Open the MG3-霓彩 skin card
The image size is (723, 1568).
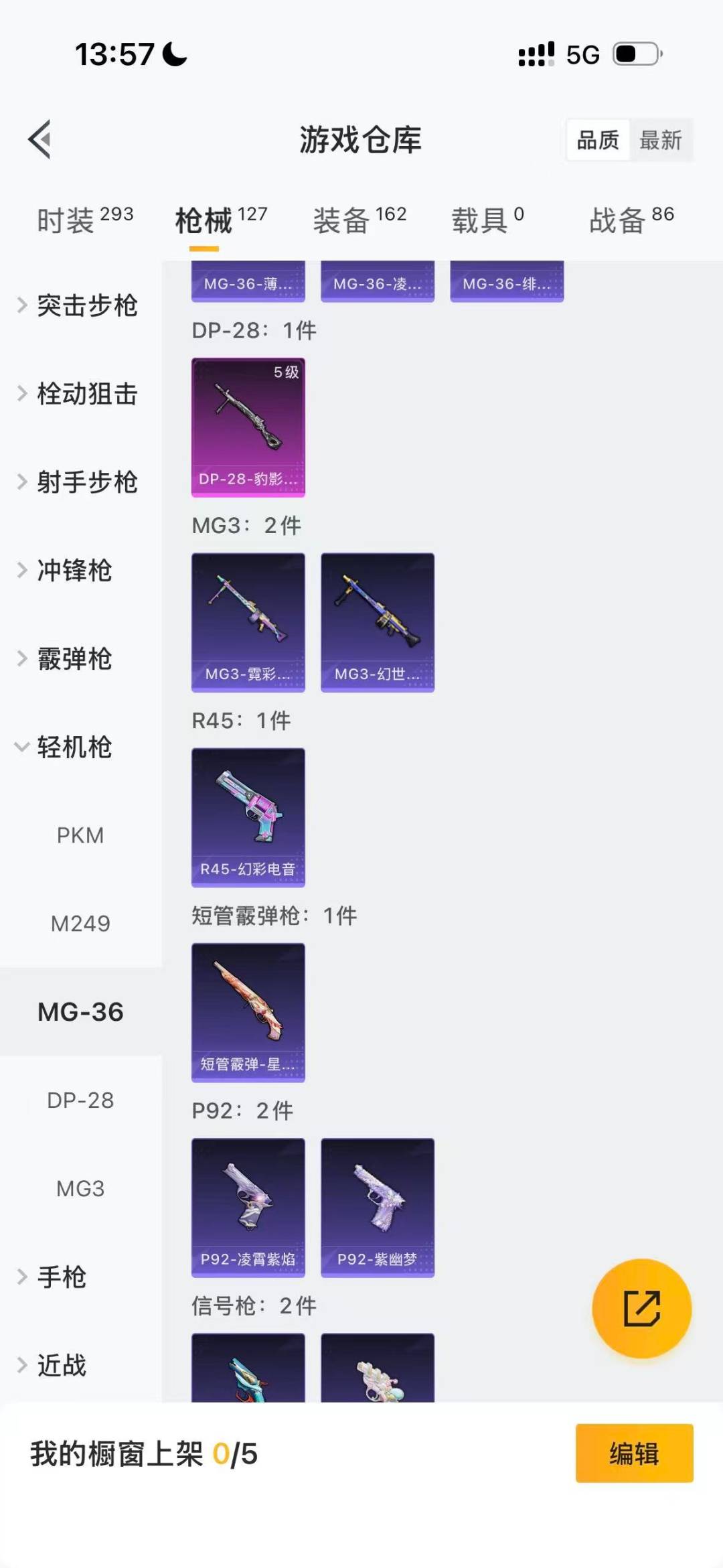248,622
